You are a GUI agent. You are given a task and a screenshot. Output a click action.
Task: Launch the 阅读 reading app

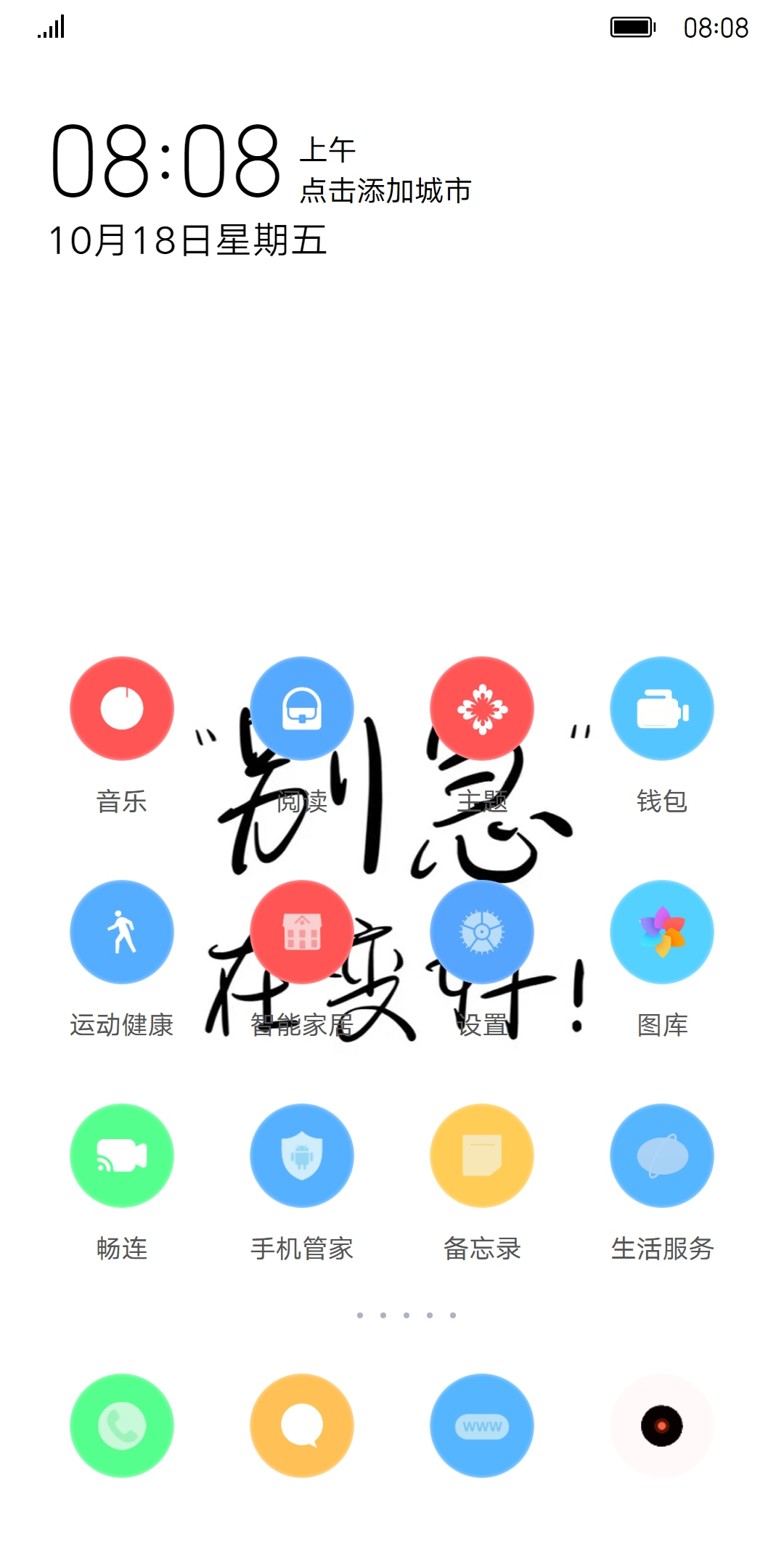(301, 709)
